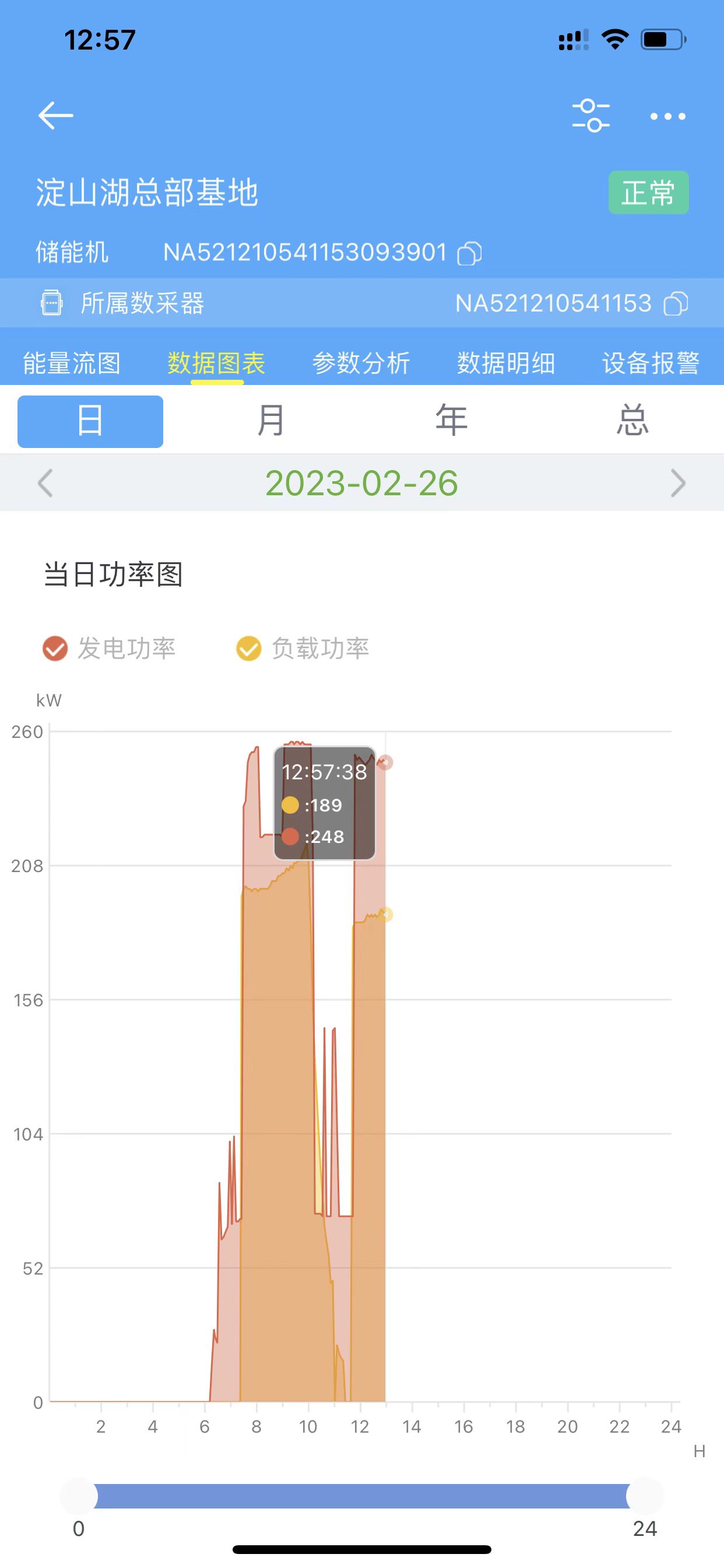The width and height of the screenshot is (724, 1568).
Task: Select the 总 time range
Action: pos(632,421)
